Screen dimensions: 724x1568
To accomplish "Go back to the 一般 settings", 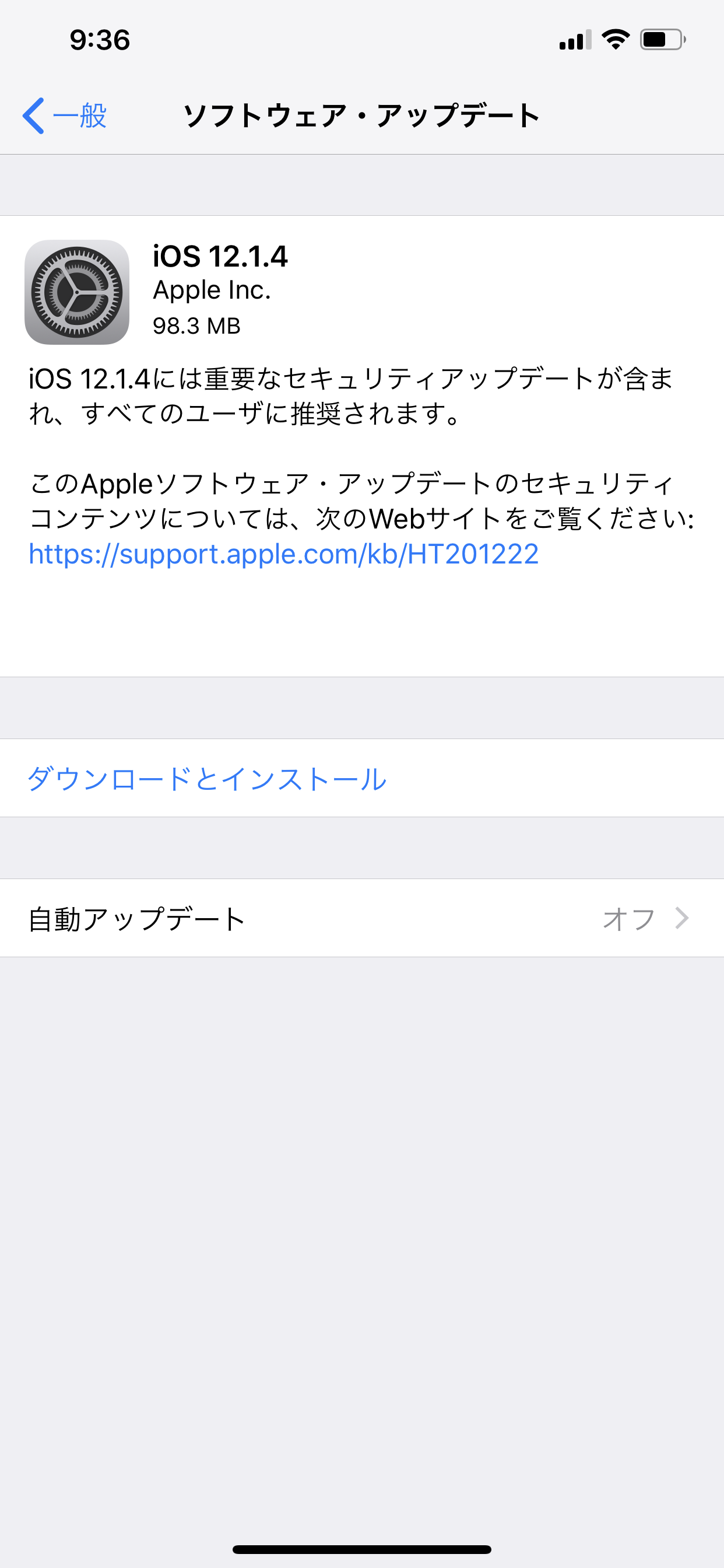I will click(x=65, y=116).
